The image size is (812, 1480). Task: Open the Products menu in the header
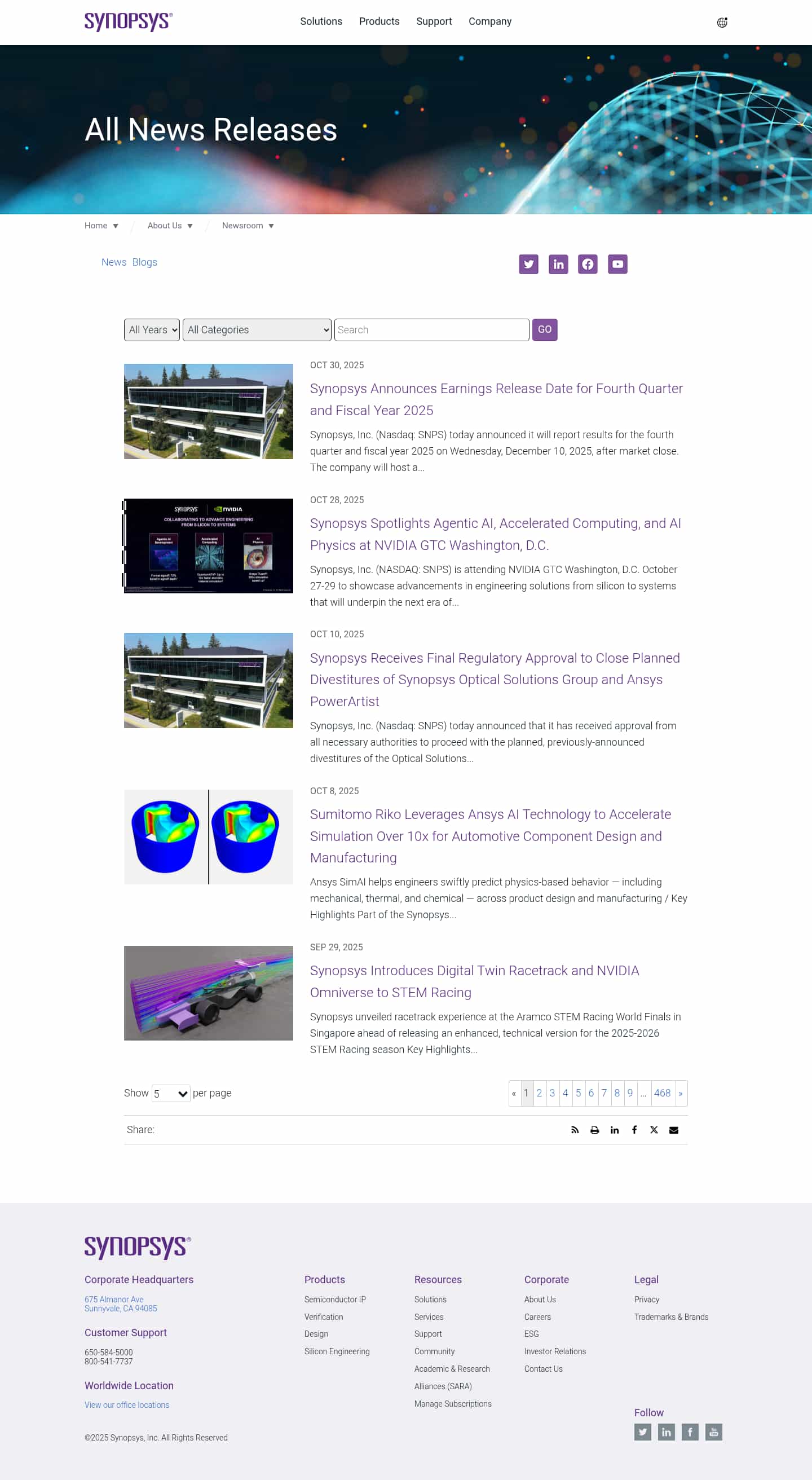pos(379,21)
